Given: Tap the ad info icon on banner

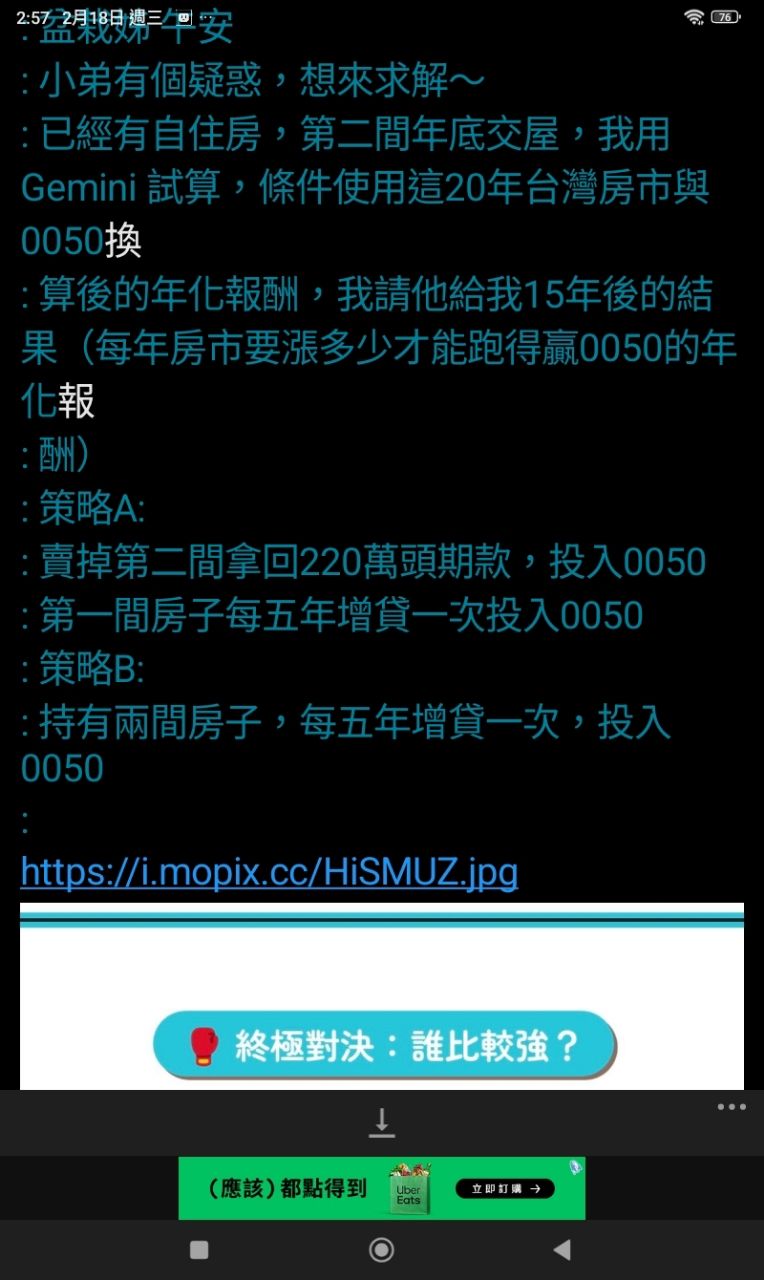Looking at the screenshot, I should (x=575, y=1167).
